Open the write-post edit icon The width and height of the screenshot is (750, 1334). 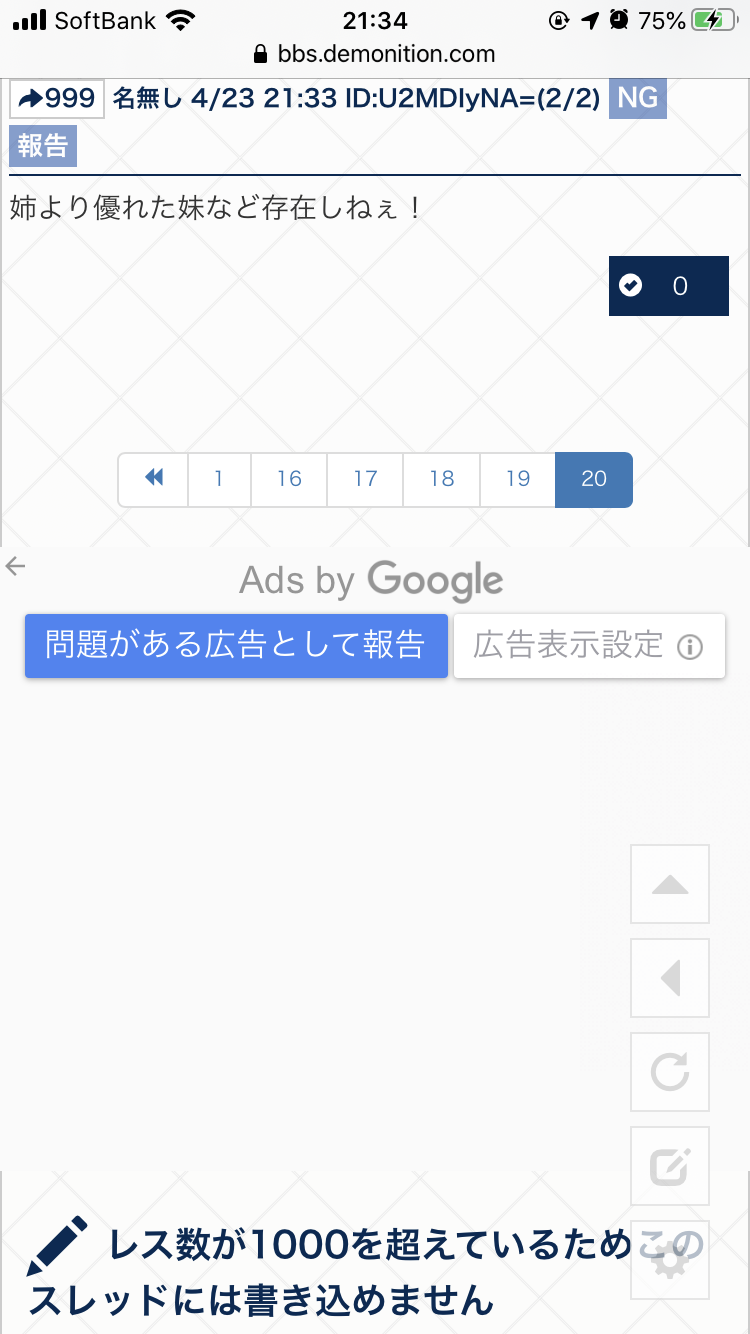pyautogui.click(x=670, y=1166)
